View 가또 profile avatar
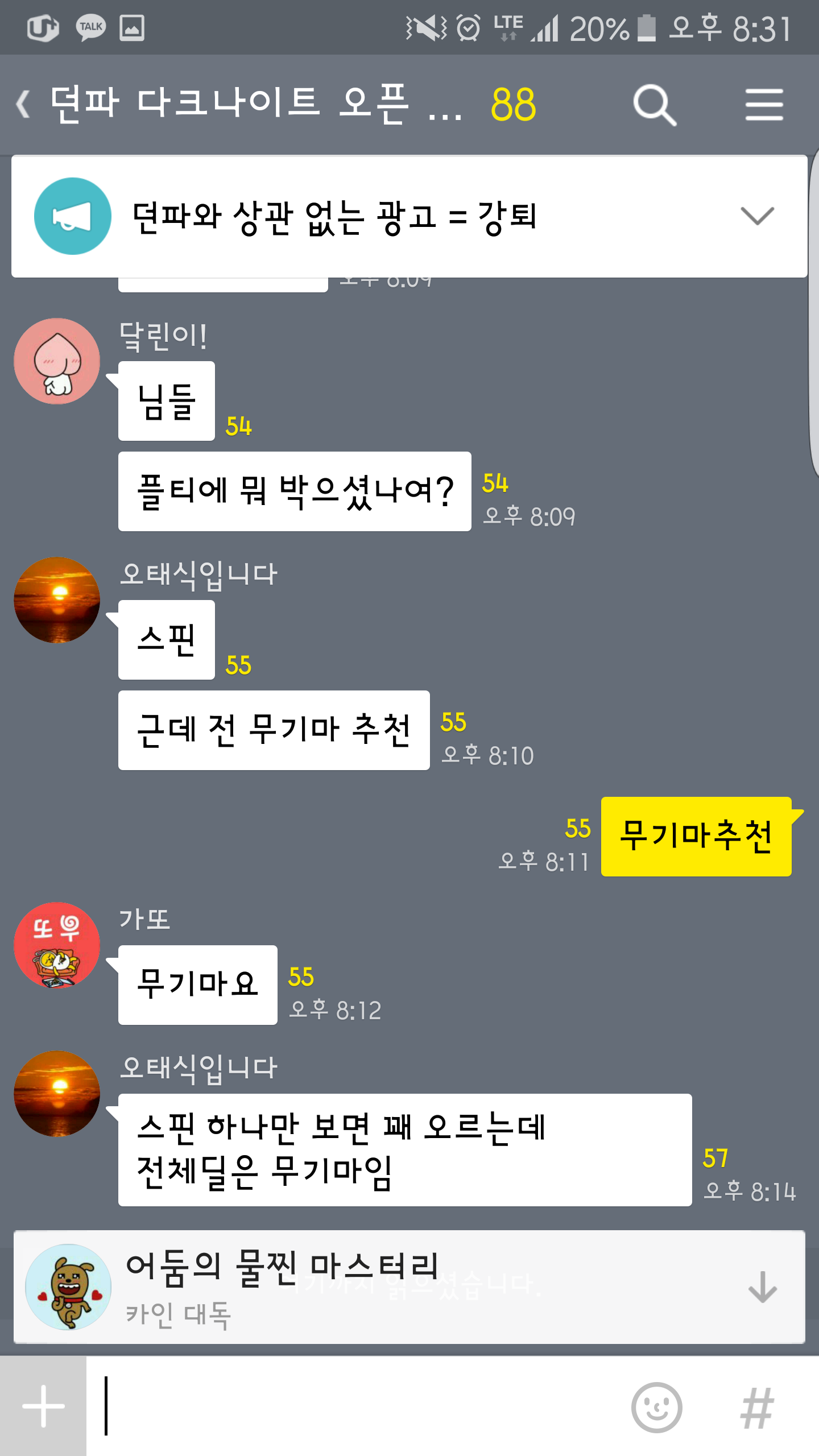The width and height of the screenshot is (819, 1456). point(57,945)
